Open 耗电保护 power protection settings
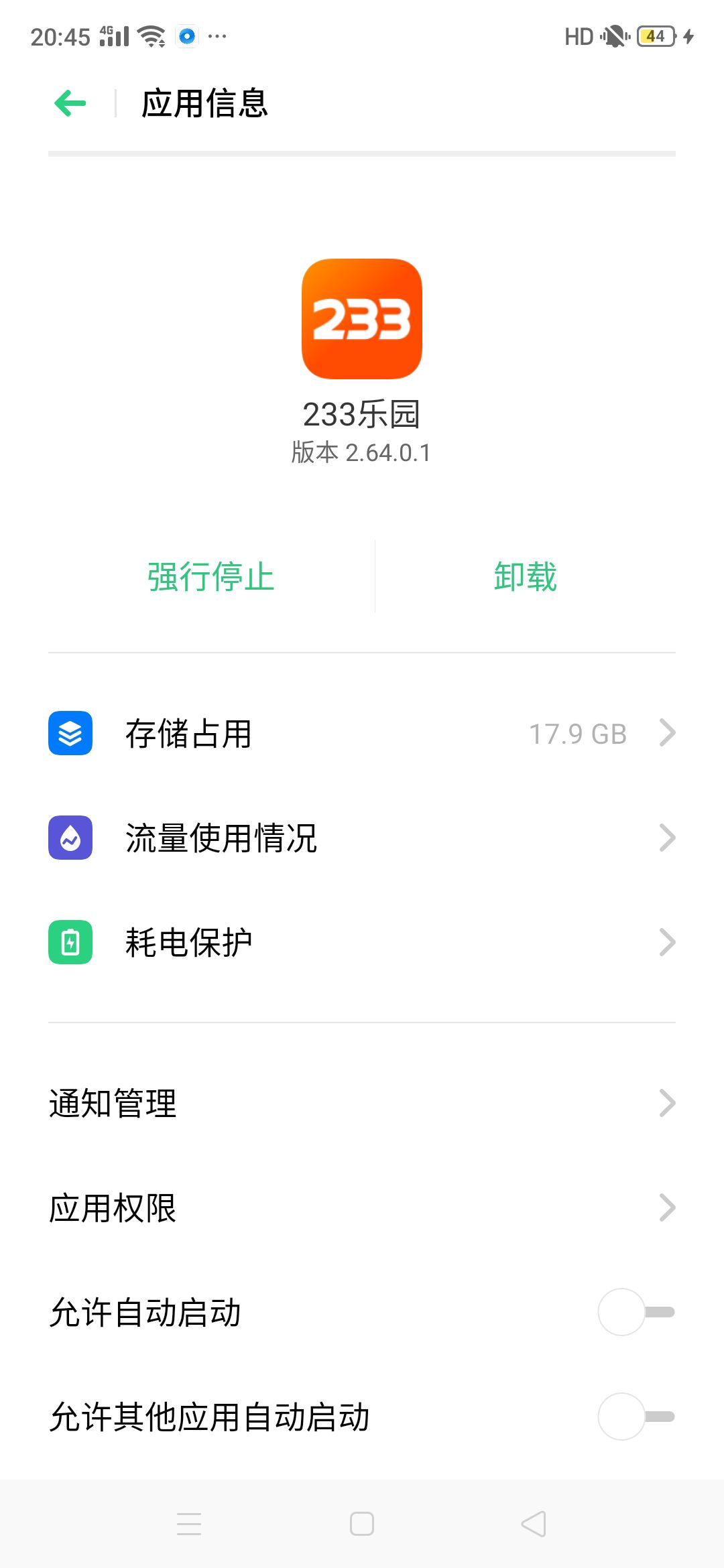 tap(362, 942)
